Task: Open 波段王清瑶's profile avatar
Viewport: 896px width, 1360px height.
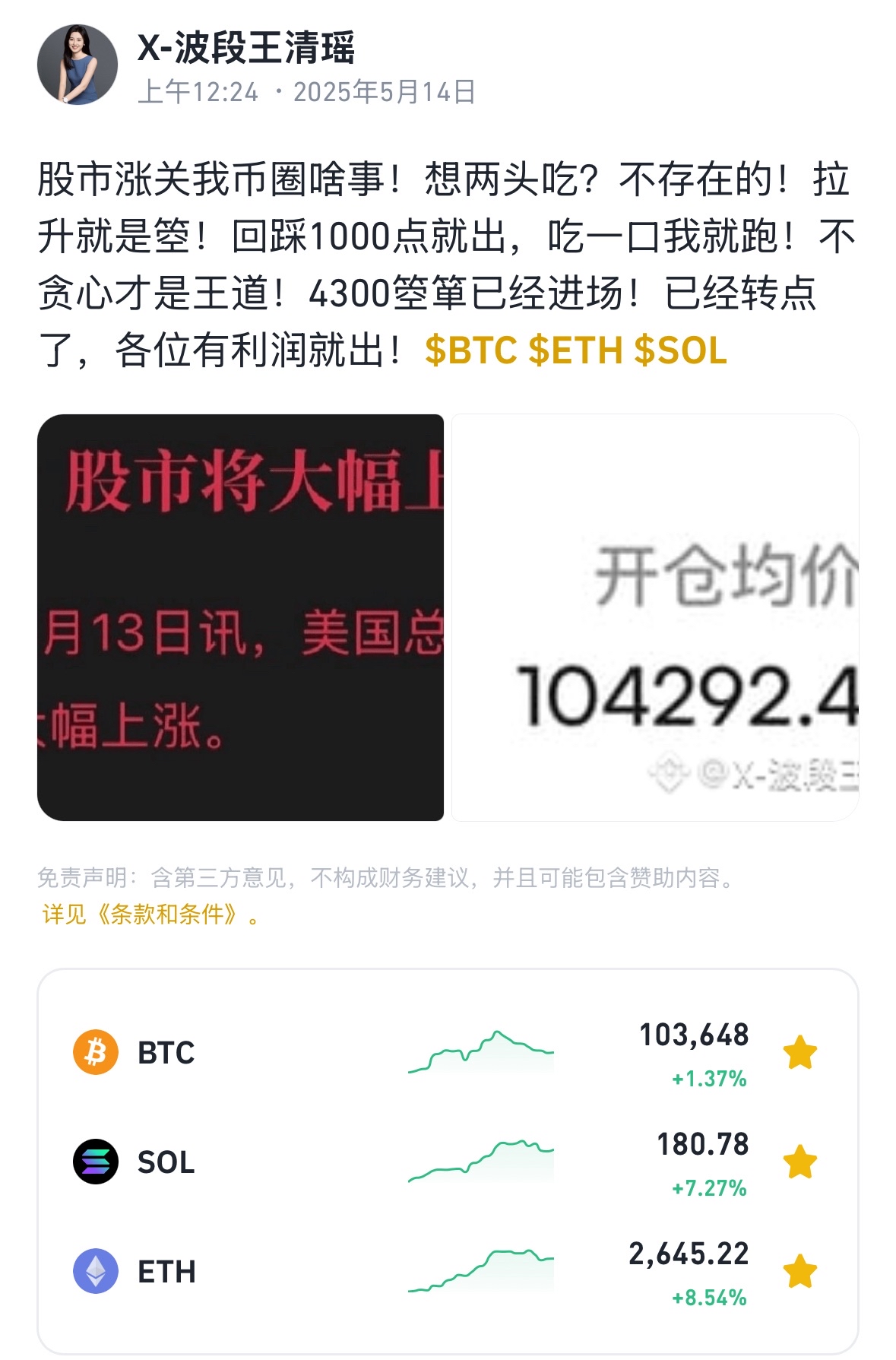Action: coord(77,64)
